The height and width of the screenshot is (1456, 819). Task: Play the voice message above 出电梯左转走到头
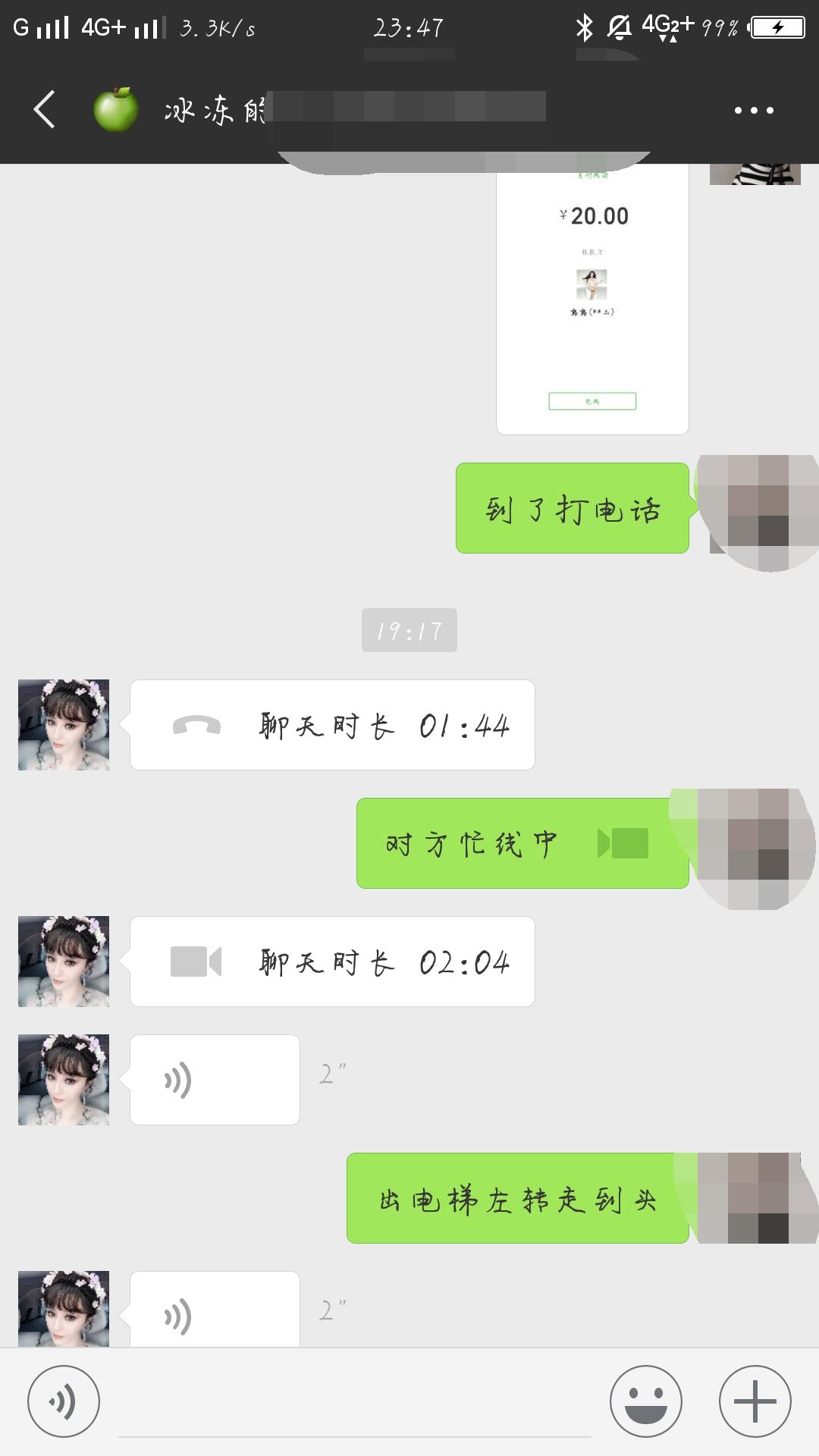pyautogui.click(x=215, y=1080)
